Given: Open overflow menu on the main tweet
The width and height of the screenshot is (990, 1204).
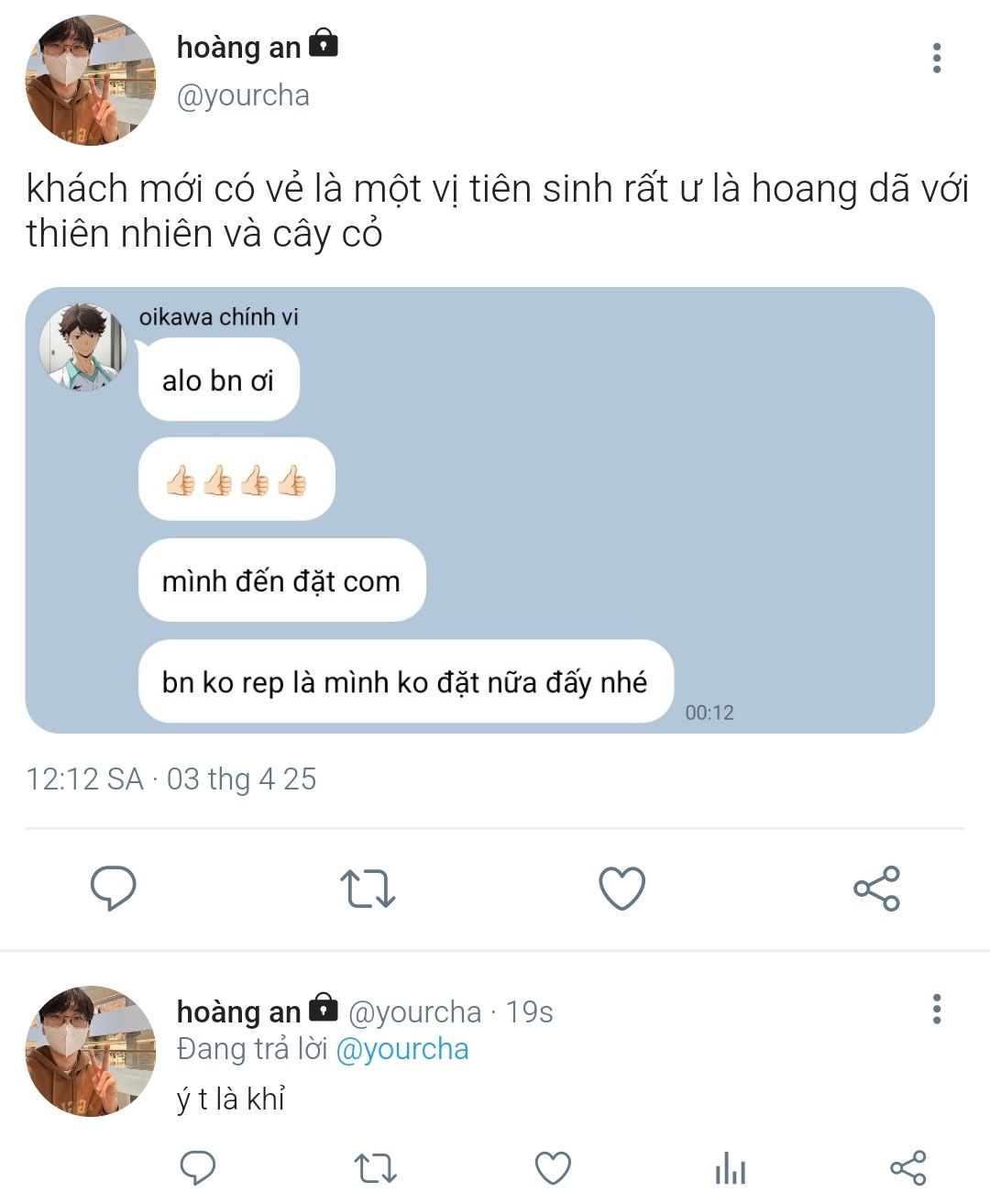Looking at the screenshot, I should (936, 58).
